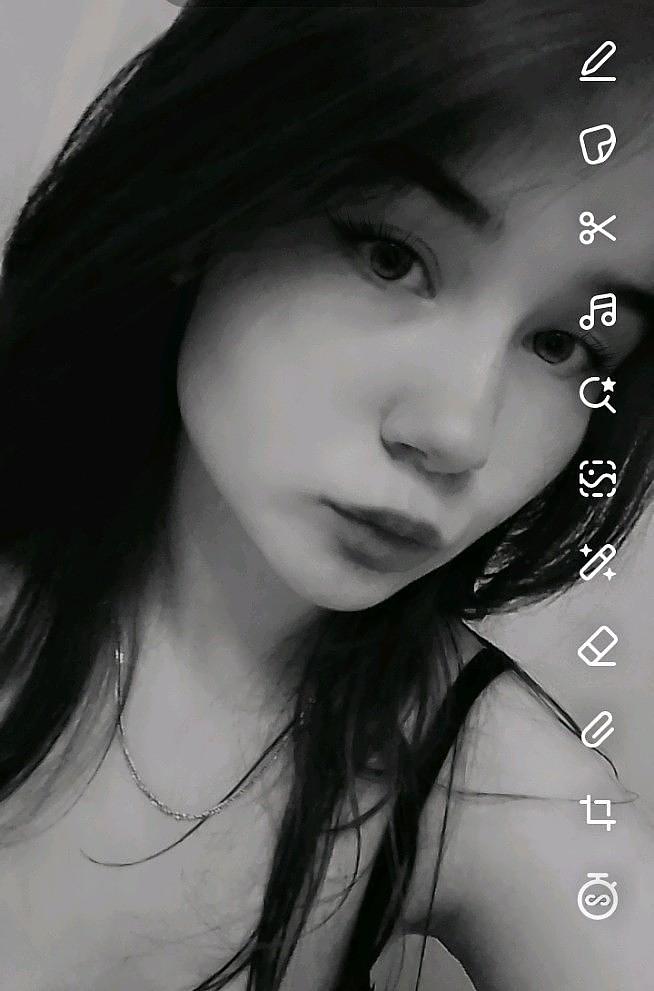This screenshot has height=991, width=654.
Task: Select the scissors cutout tool
Action: (598, 228)
